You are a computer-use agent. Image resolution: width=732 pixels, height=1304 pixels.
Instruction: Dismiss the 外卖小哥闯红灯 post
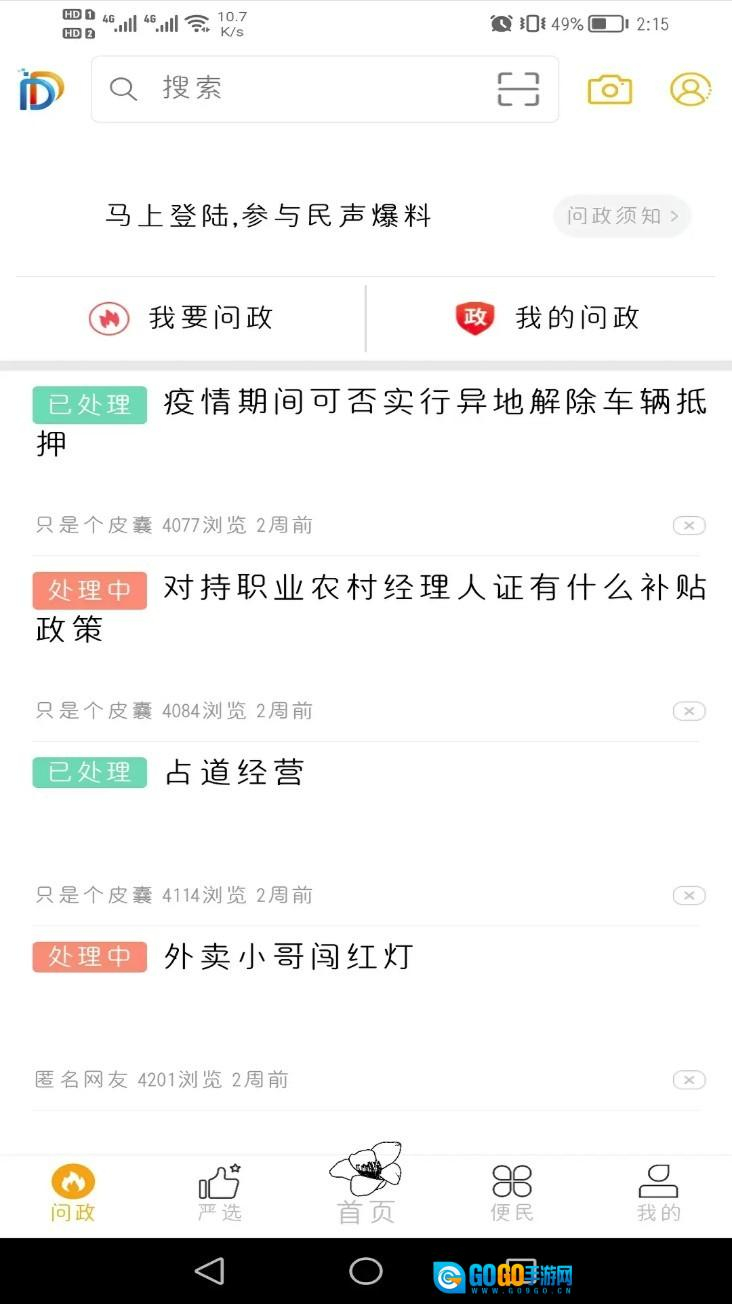(689, 1080)
